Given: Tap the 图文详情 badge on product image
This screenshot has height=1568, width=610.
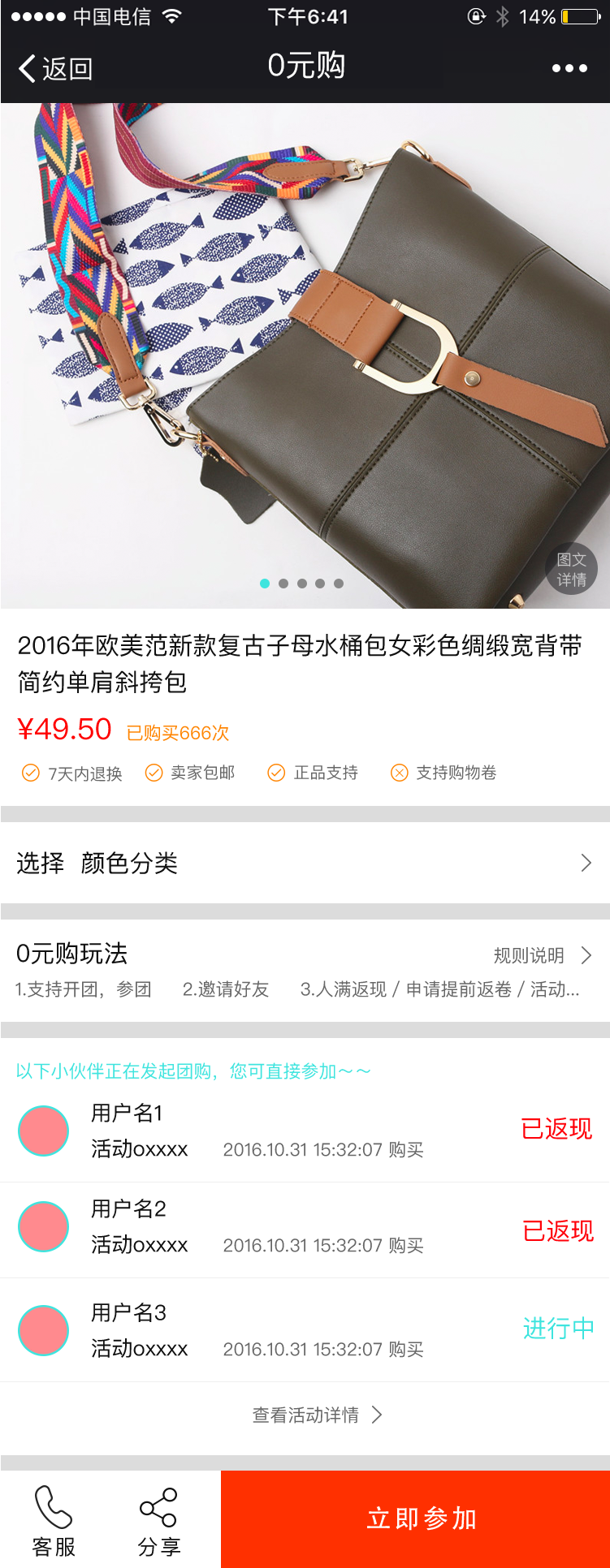Looking at the screenshot, I should 572,570.
